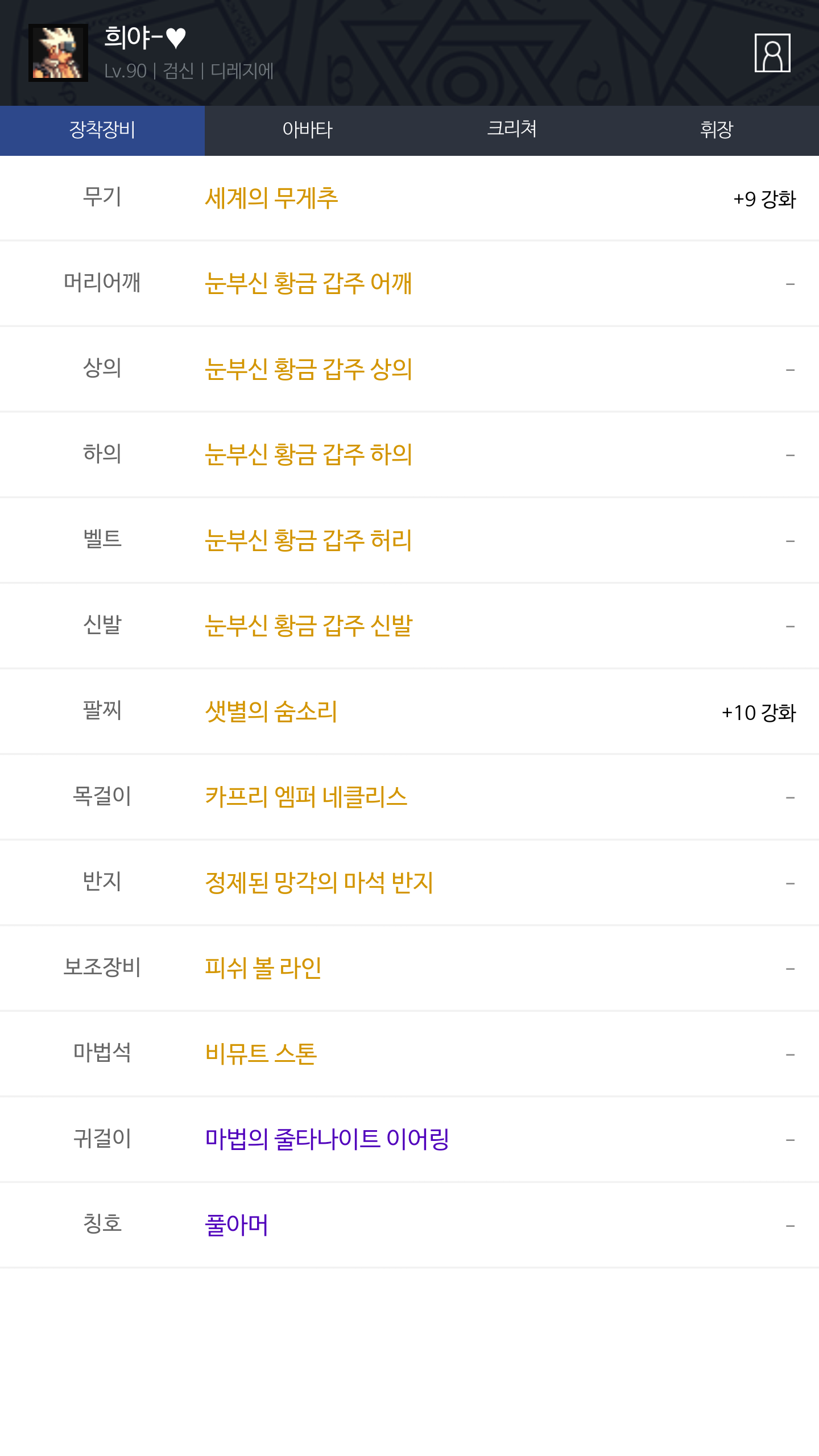819x1456 pixels.
Task: View 눈부신 황금 갑주 어깨 details
Action: 308,284
